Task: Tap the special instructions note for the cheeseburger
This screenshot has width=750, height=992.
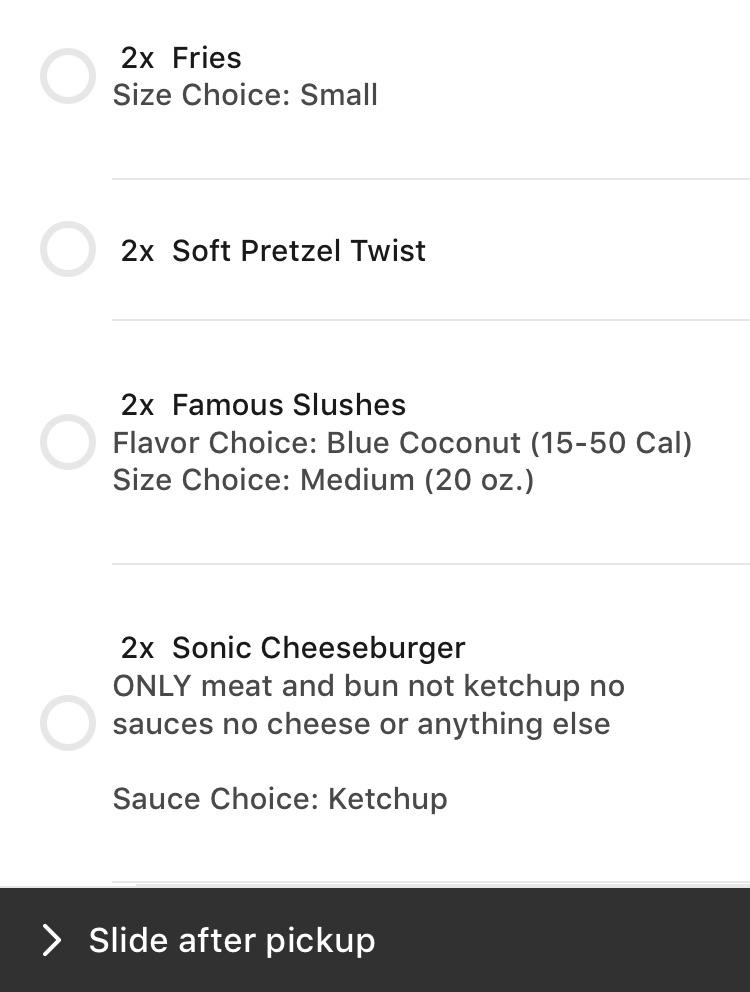Action: [x=369, y=704]
